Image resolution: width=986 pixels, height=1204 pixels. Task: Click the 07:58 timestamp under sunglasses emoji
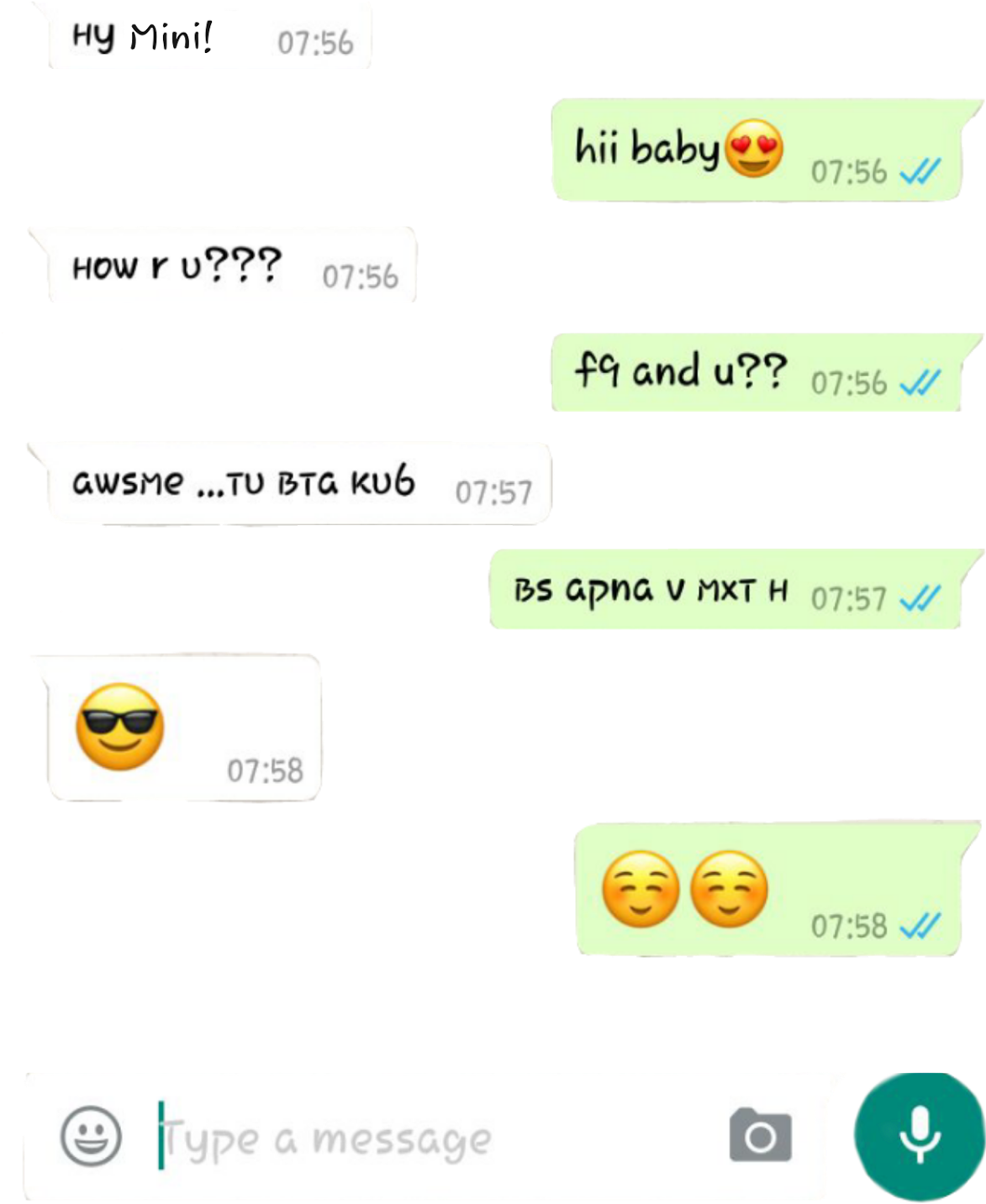[x=266, y=767]
